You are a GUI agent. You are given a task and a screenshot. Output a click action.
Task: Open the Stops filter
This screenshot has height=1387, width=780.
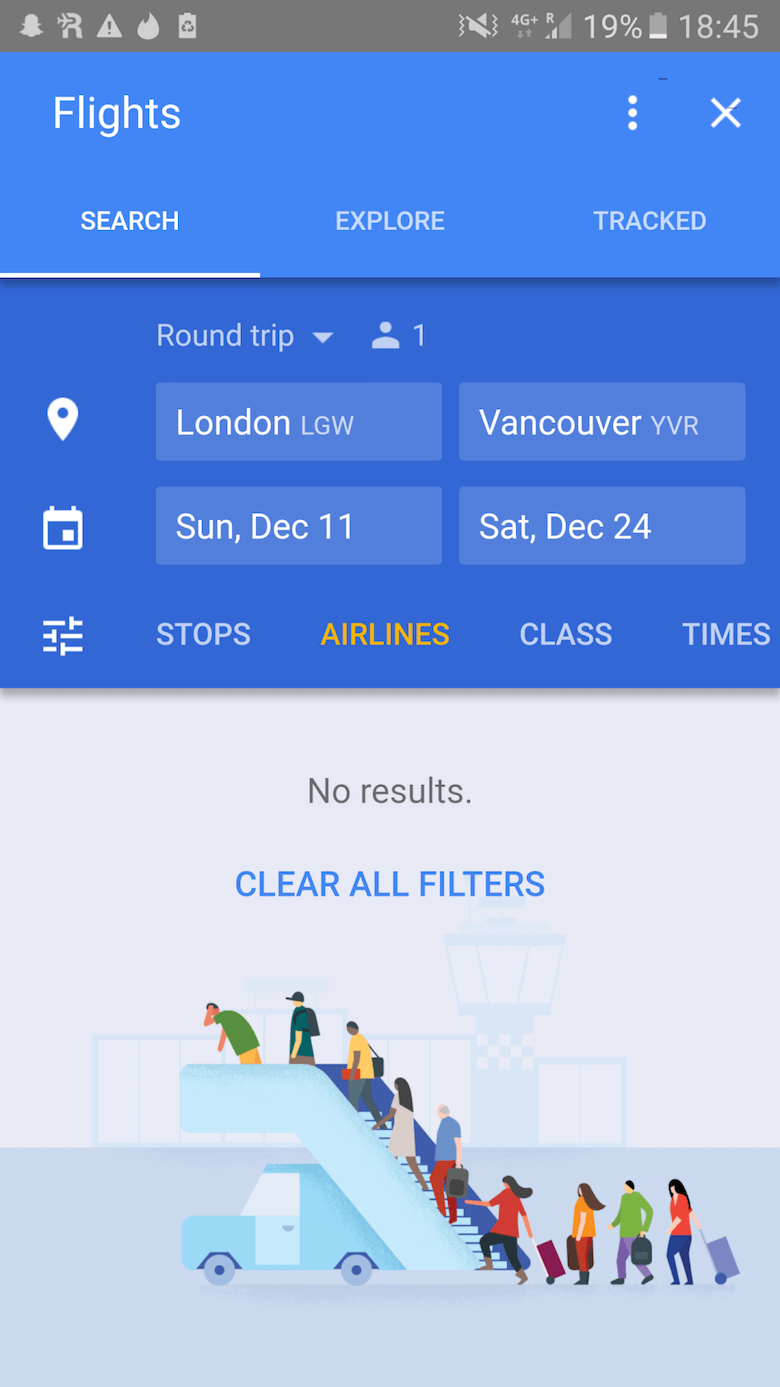point(203,635)
